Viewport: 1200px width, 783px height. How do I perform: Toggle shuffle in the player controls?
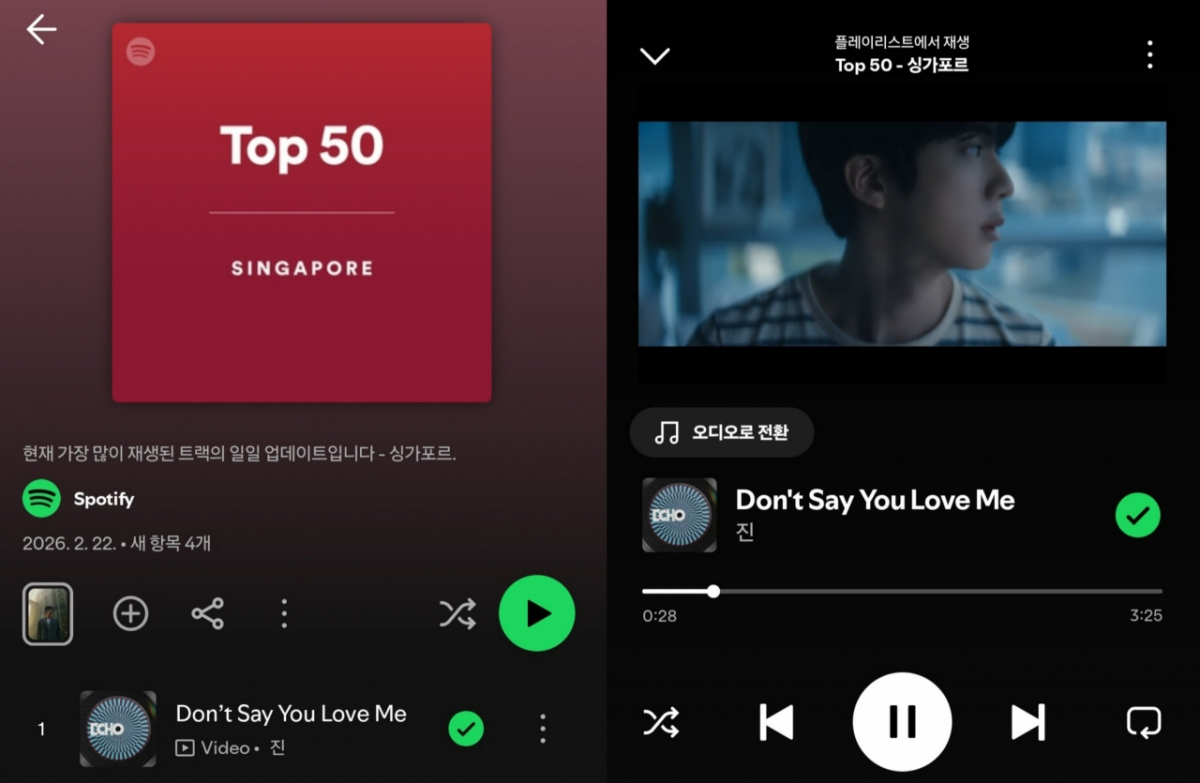661,721
